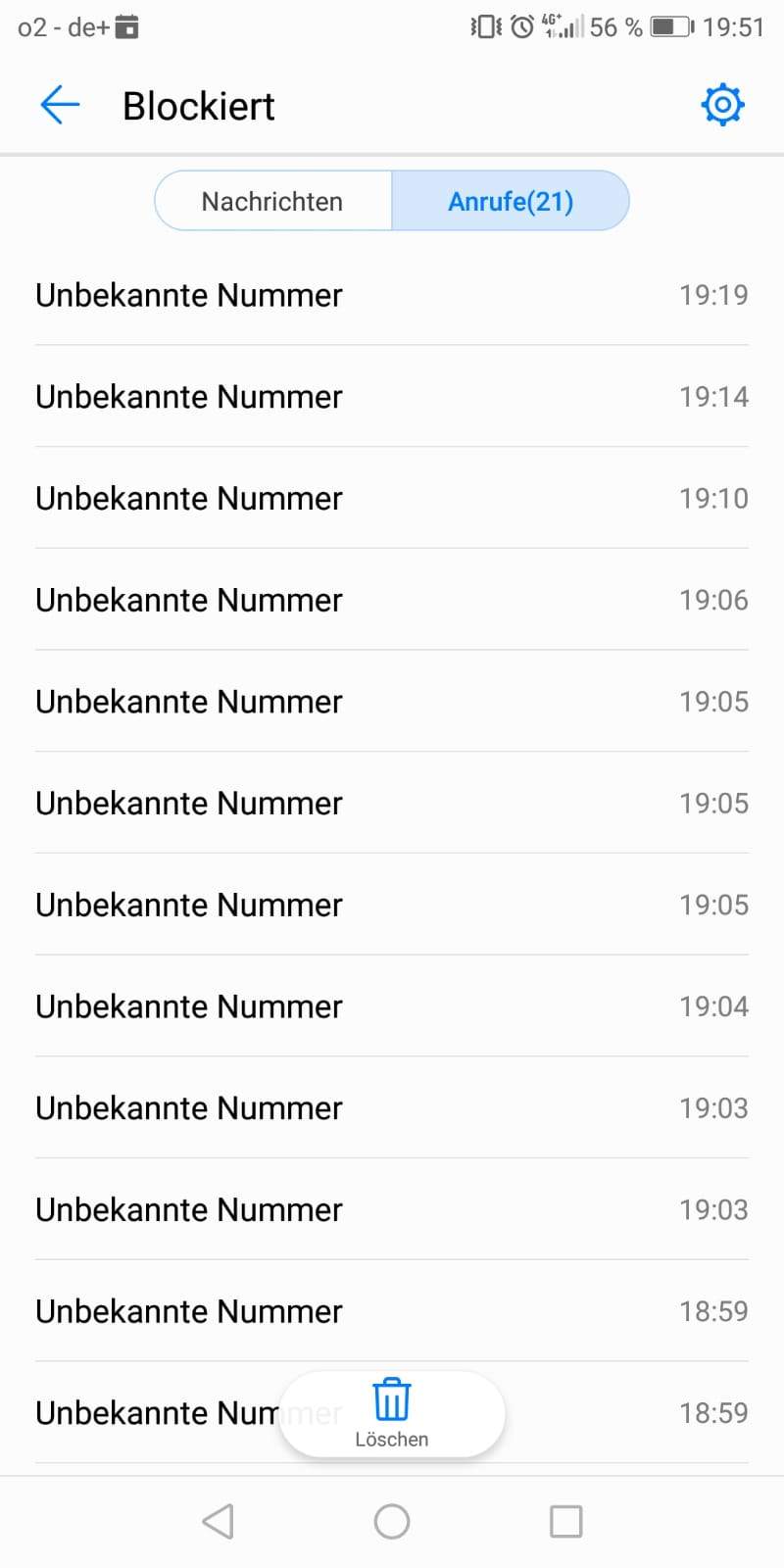Image resolution: width=784 pixels, height=1568 pixels.
Task: Tap the battery indicator icon
Action: click(671, 26)
